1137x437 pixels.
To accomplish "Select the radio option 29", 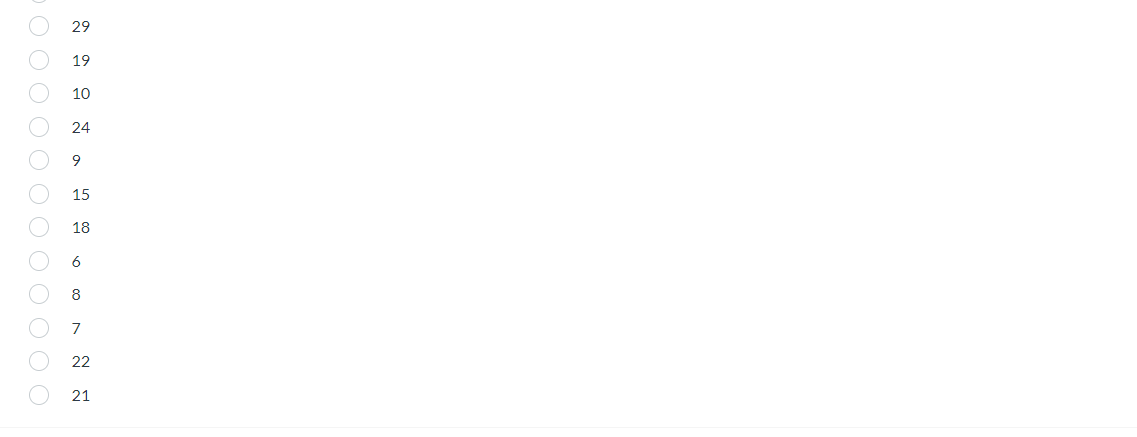I will click(39, 26).
